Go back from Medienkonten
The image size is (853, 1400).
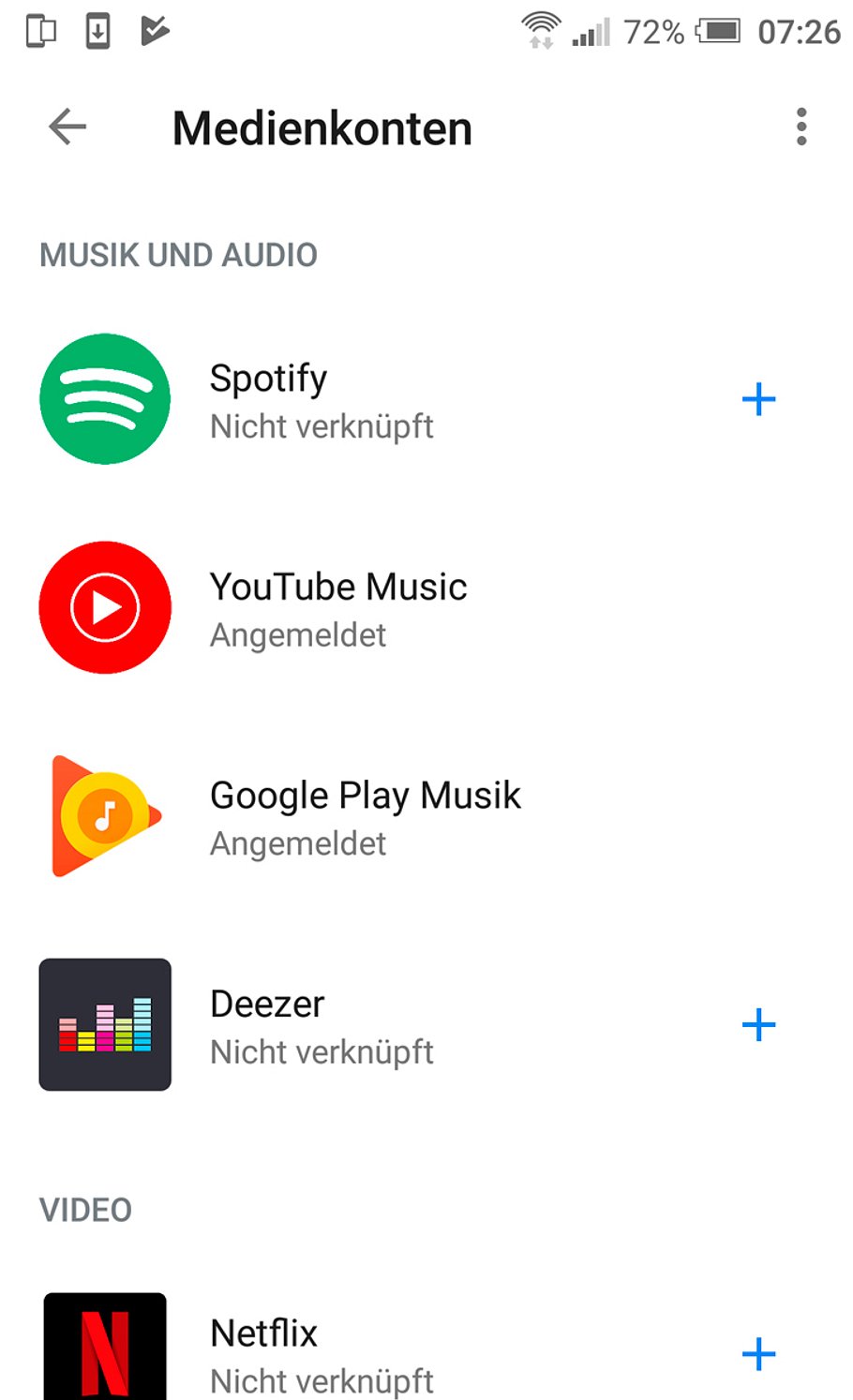coord(67,127)
